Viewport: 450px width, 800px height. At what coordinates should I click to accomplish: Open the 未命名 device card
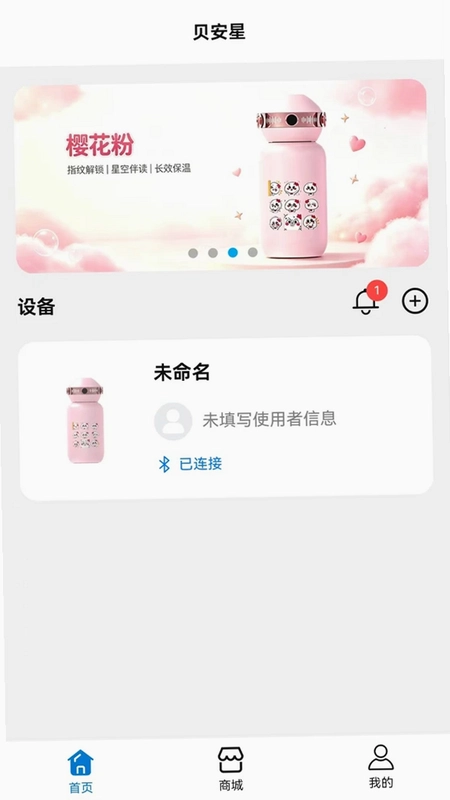tap(226, 418)
